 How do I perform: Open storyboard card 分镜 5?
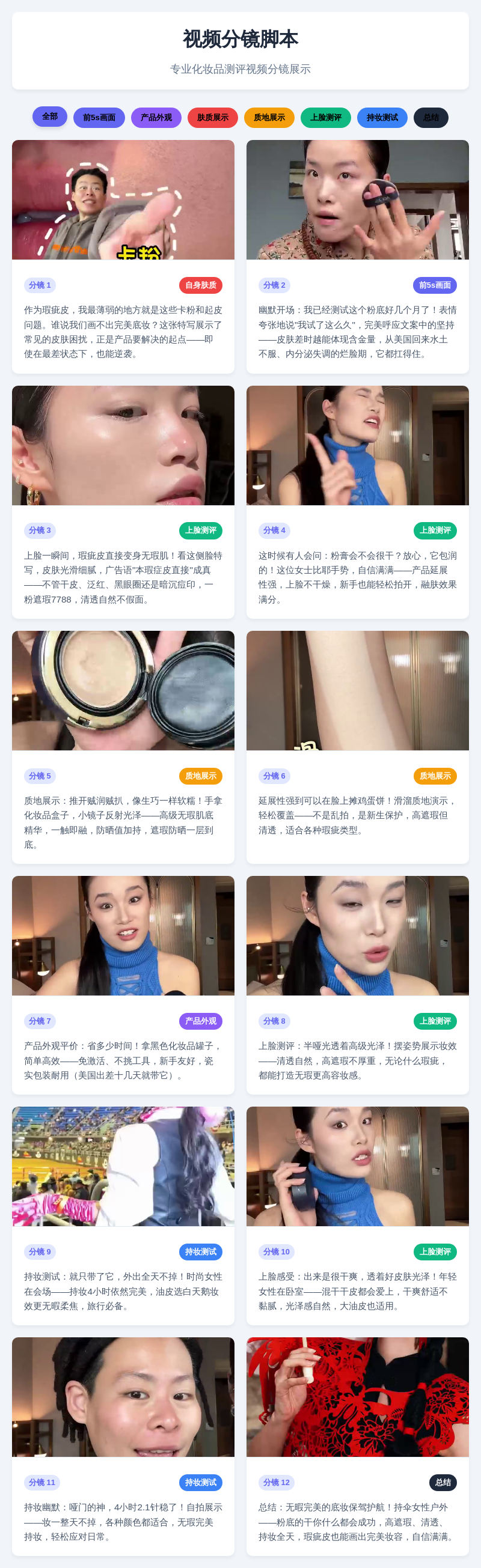(123, 746)
